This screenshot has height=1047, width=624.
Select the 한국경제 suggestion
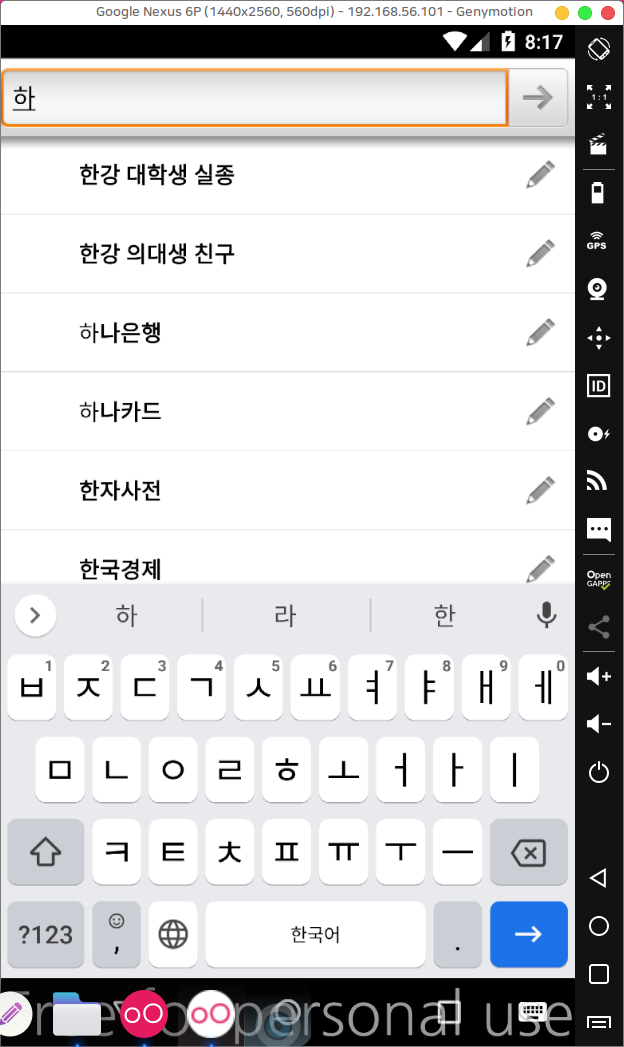pyautogui.click(x=120, y=568)
